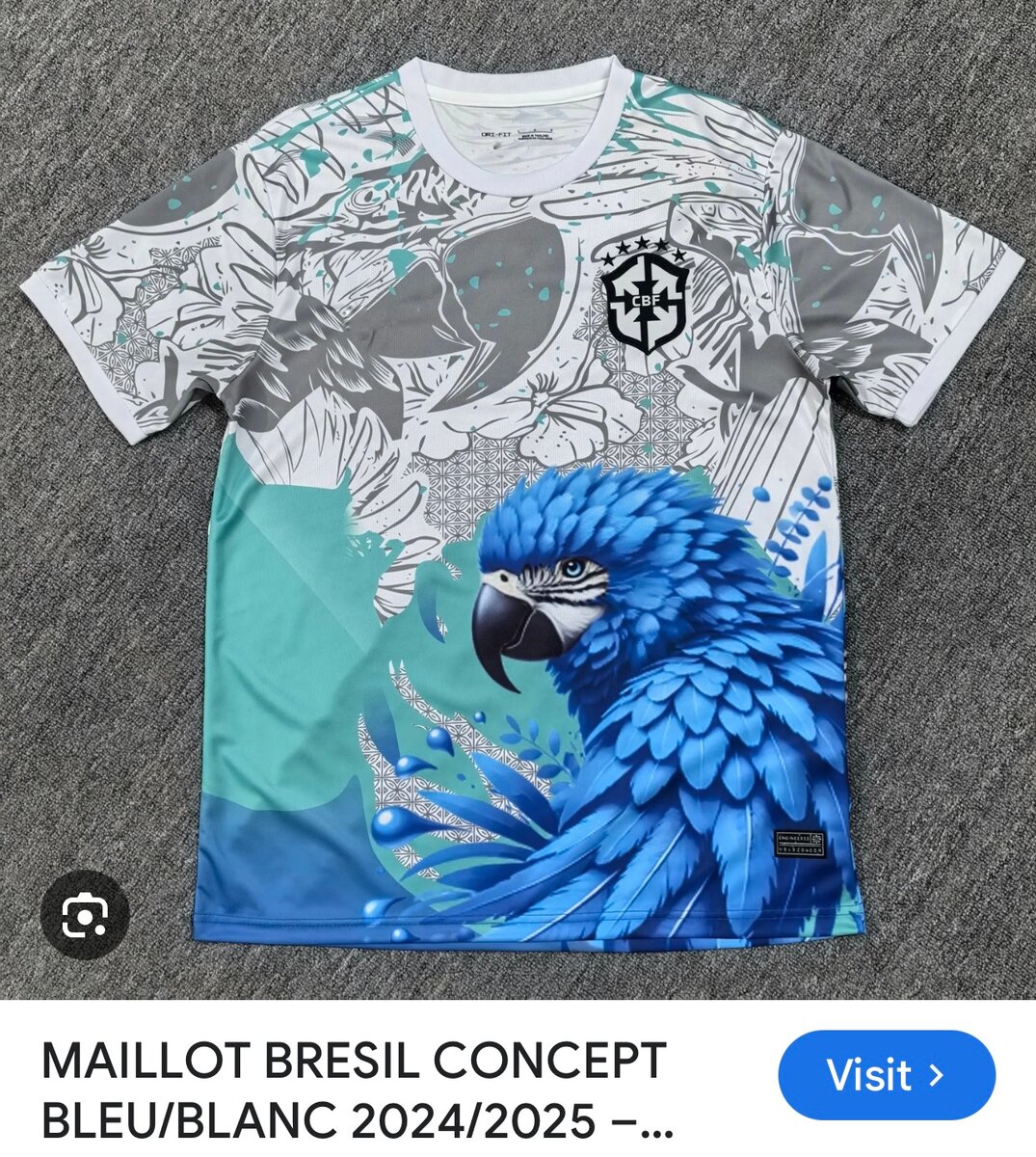Search this image with Google Lens
The width and height of the screenshot is (1036, 1157).
tap(86, 915)
